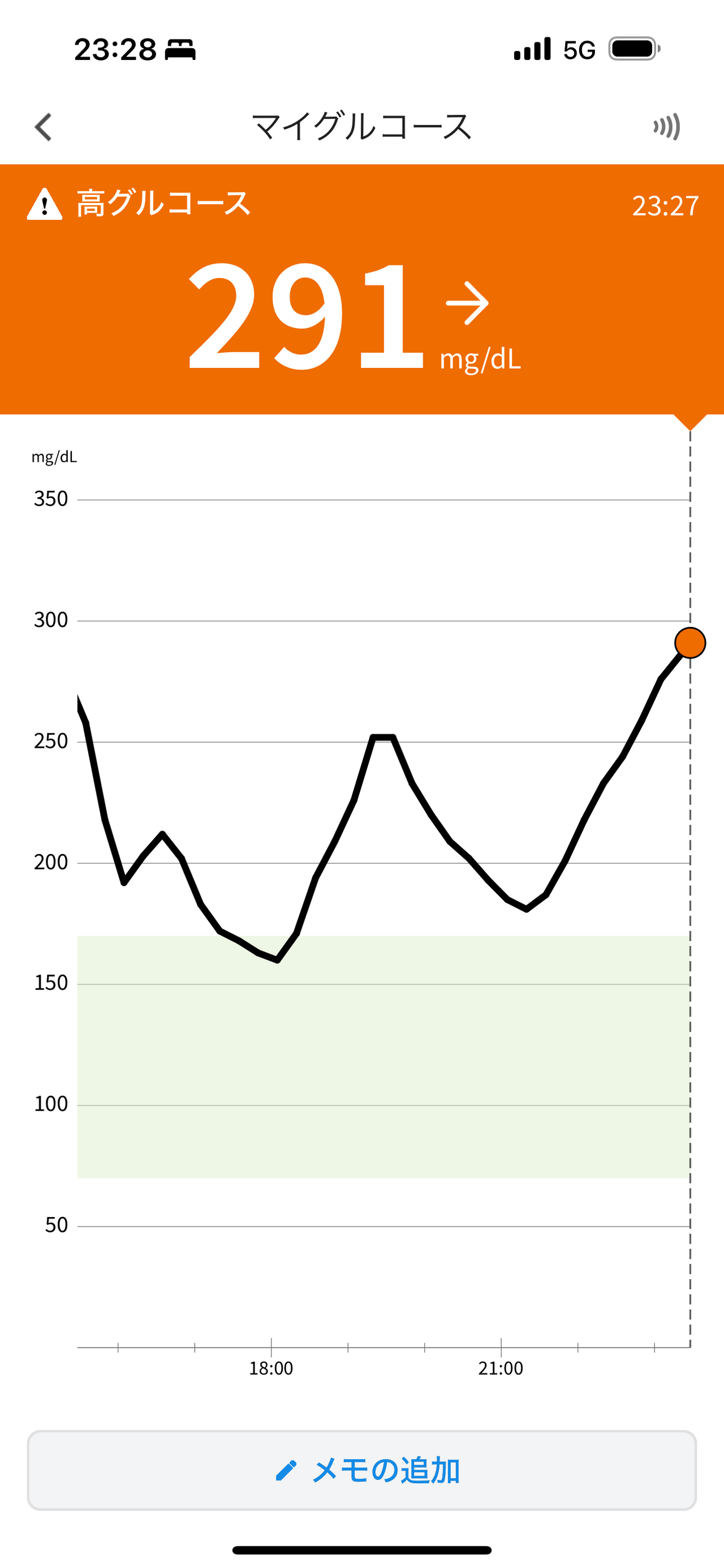Select the orange current reading marker
Viewport: 724px width, 1568px height.
click(690, 643)
